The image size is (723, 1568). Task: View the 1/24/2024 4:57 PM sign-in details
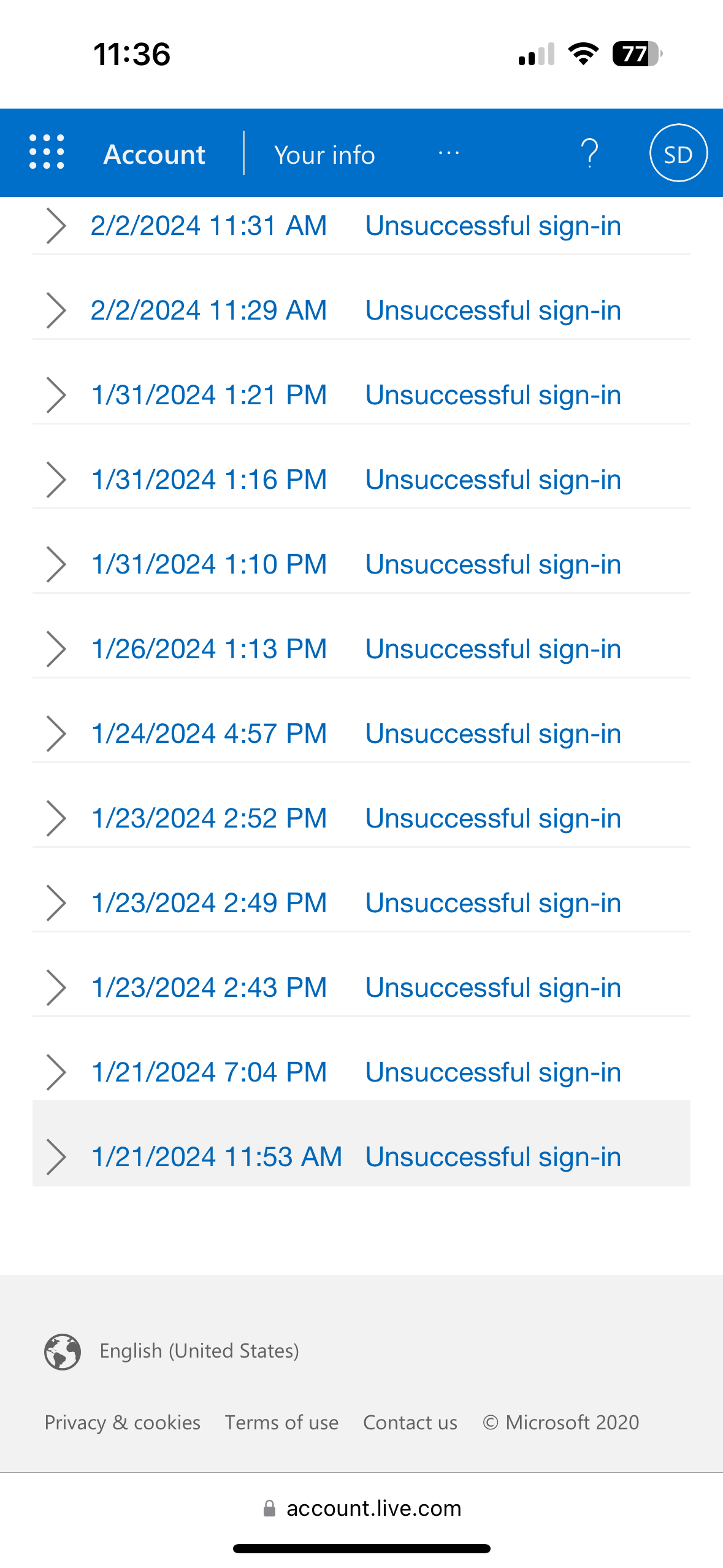pos(56,734)
